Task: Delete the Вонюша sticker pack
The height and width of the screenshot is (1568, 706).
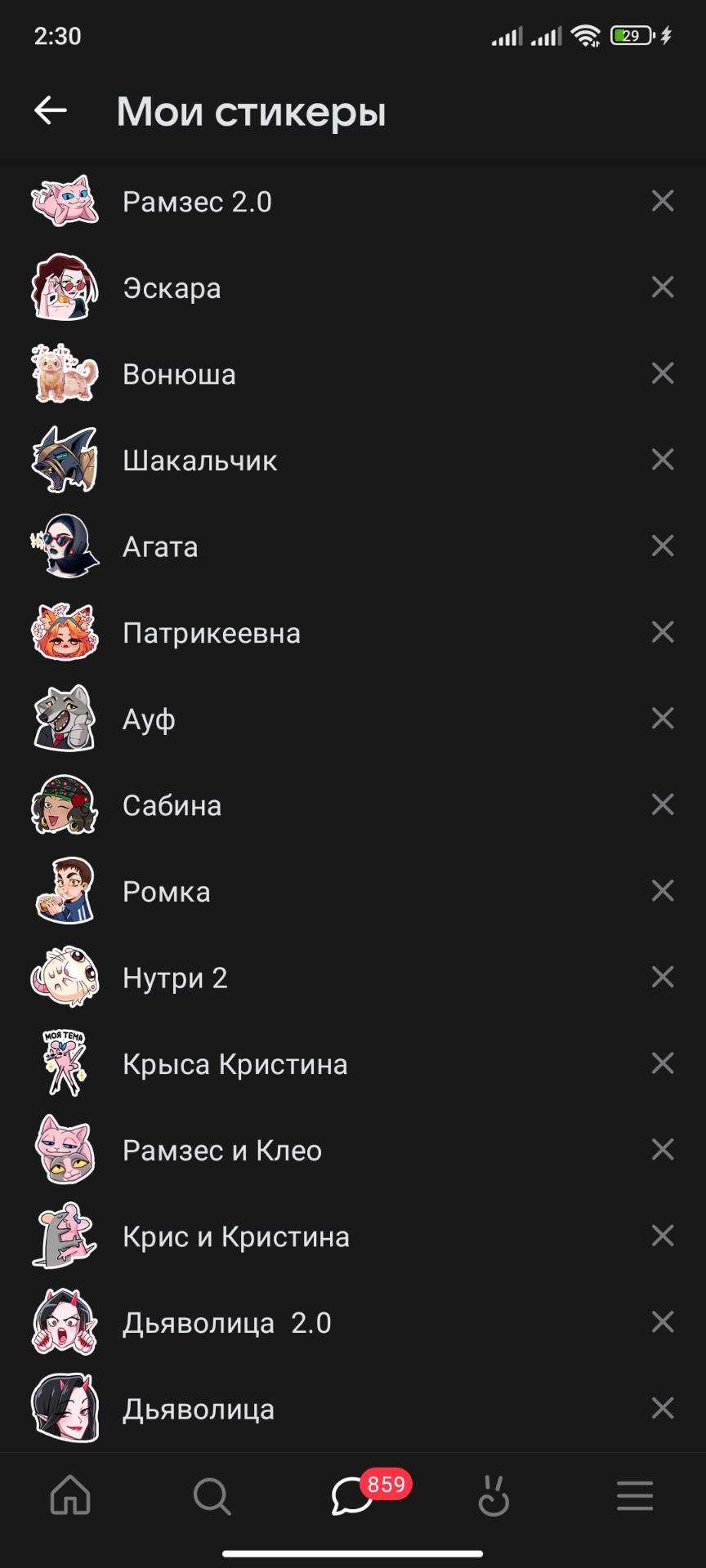Action: (662, 373)
